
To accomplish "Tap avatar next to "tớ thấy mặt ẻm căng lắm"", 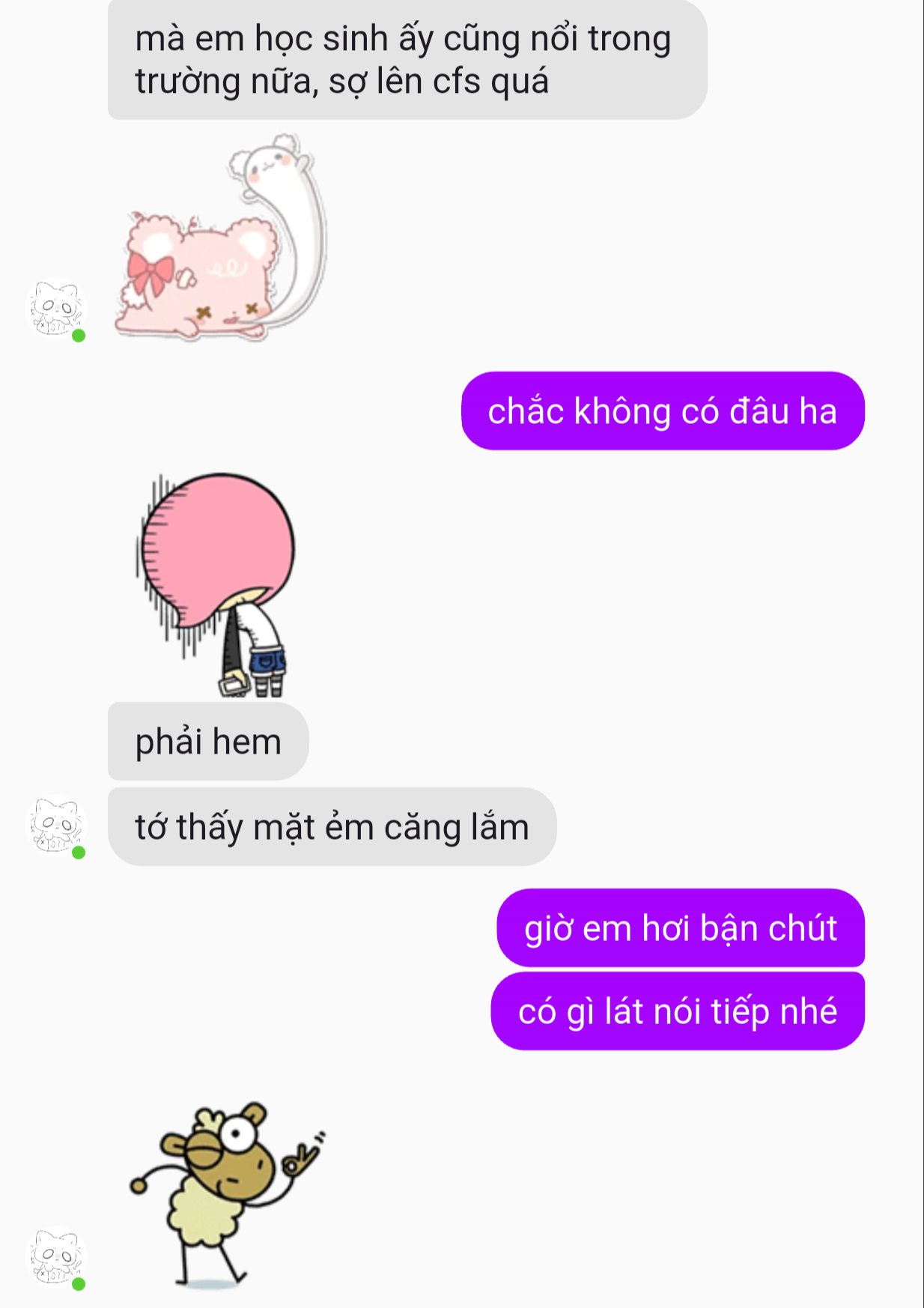I will (x=56, y=826).
